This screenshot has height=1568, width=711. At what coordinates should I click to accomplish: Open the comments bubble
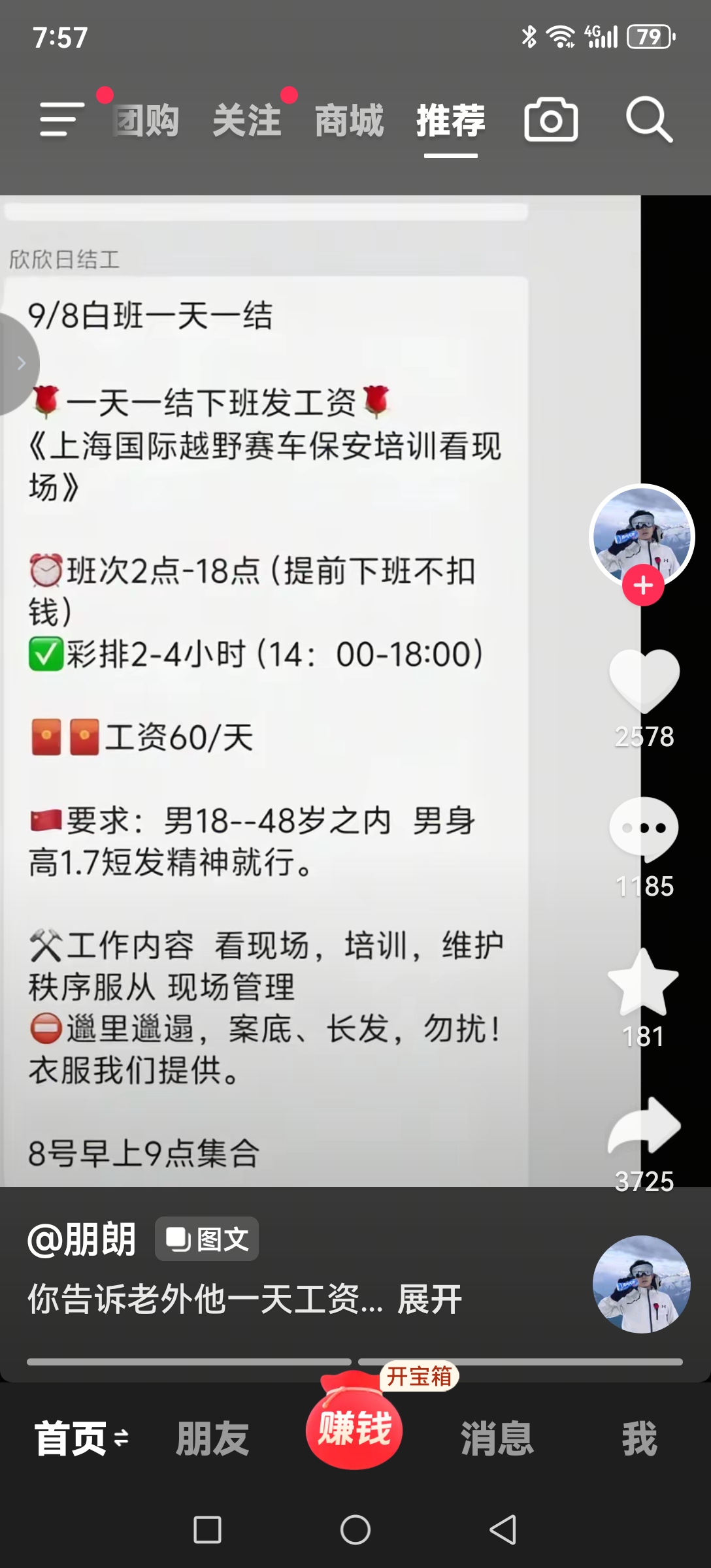tap(644, 828)
